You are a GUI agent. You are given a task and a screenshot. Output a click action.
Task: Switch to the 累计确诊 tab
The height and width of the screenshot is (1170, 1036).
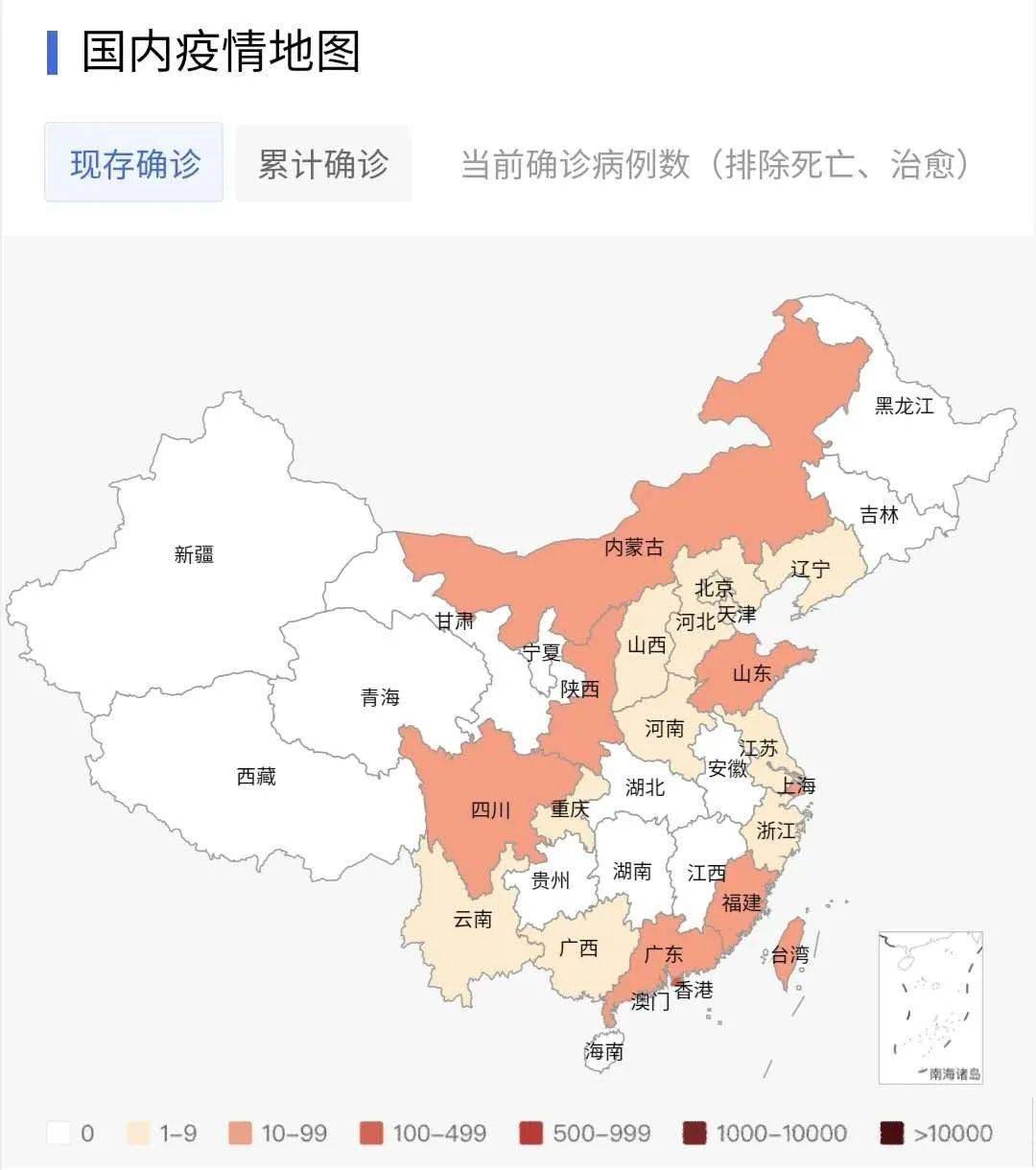[x=322, y=163]
